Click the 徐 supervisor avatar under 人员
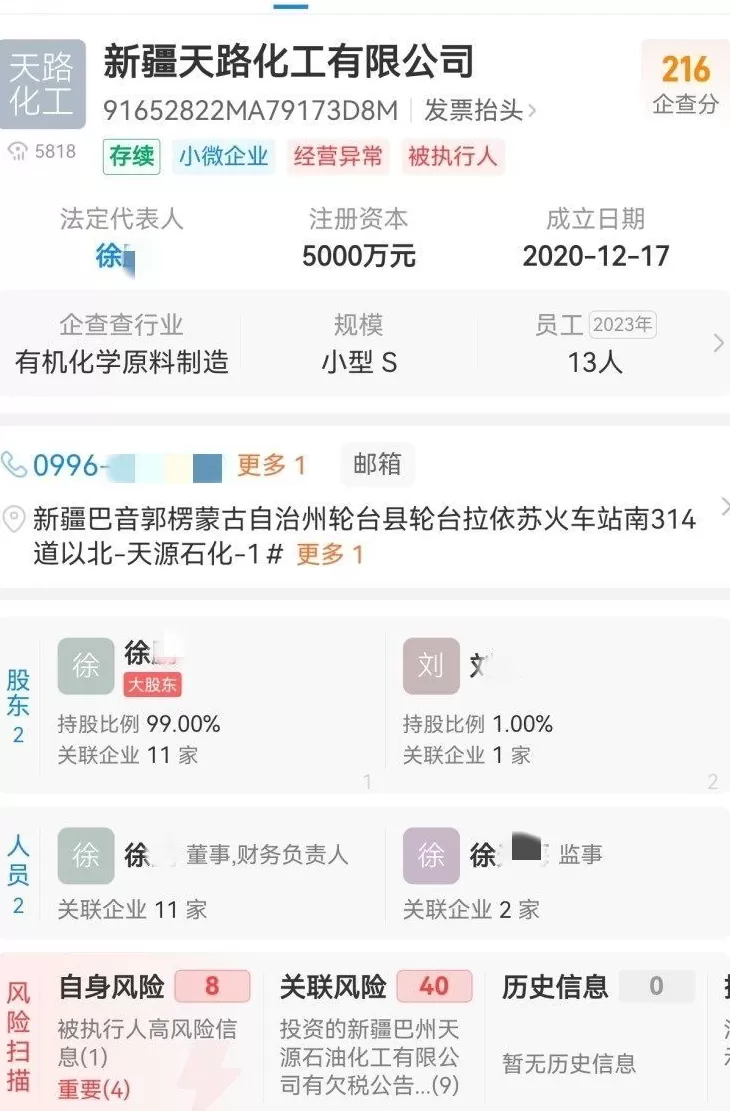 (x=430, y=855)
